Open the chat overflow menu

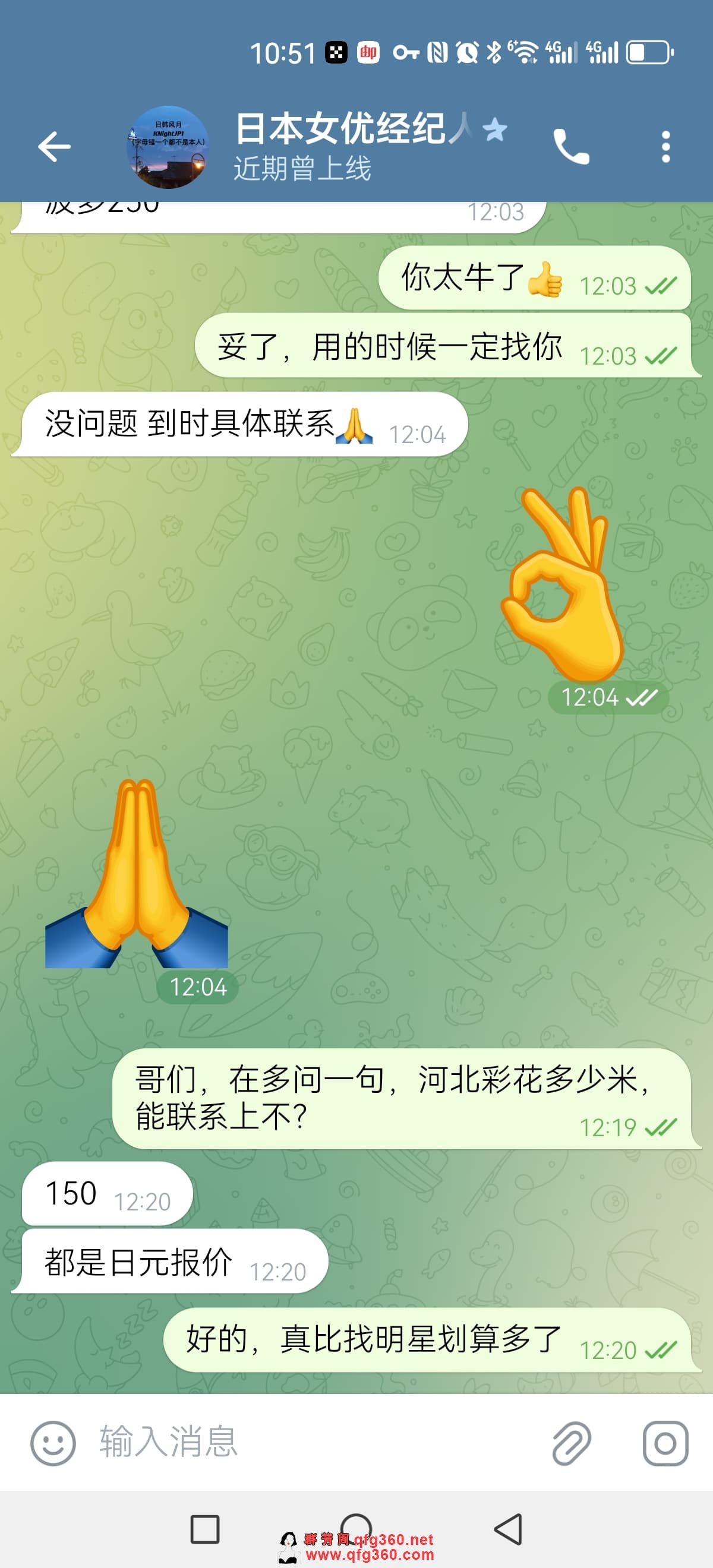coord(667,146)
